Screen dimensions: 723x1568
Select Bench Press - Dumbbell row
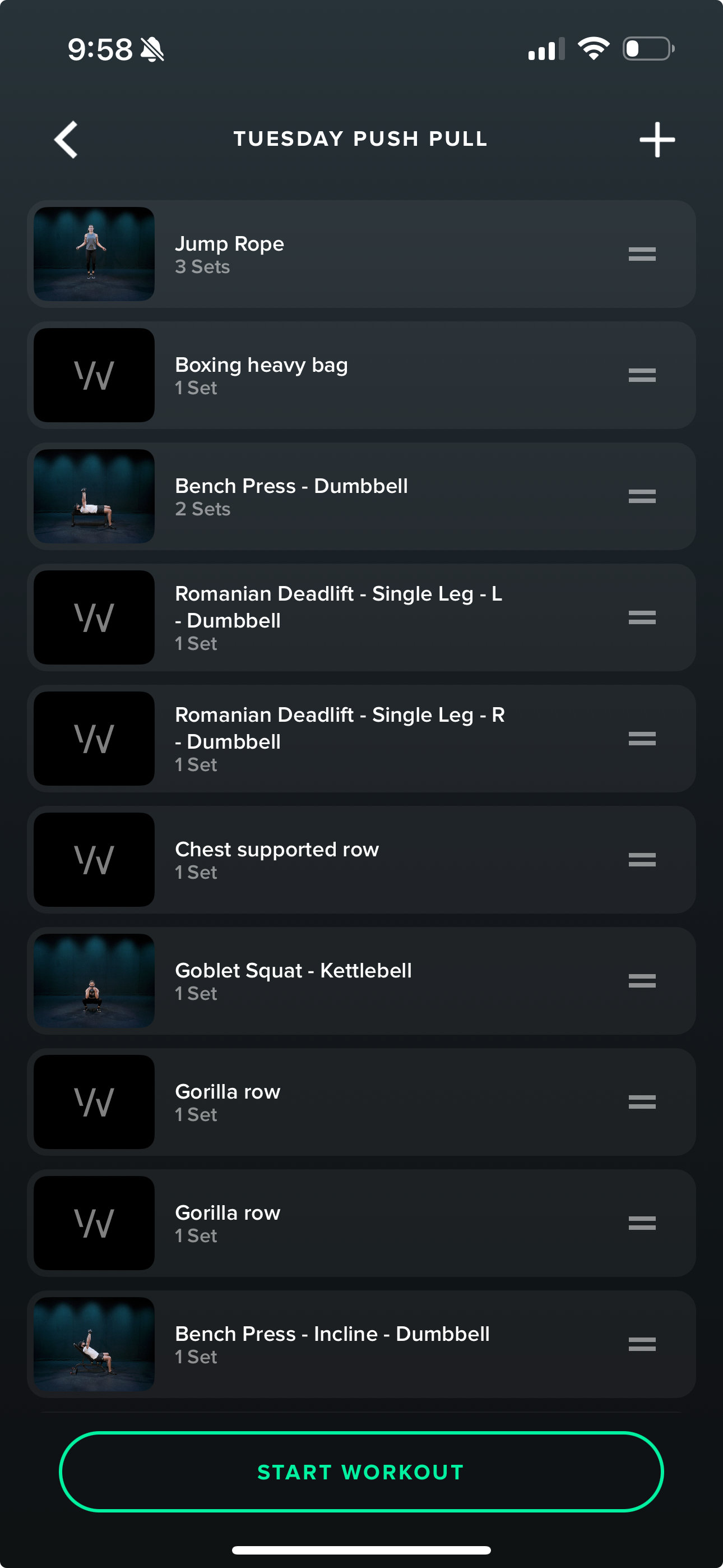click(x=341, y=496)
